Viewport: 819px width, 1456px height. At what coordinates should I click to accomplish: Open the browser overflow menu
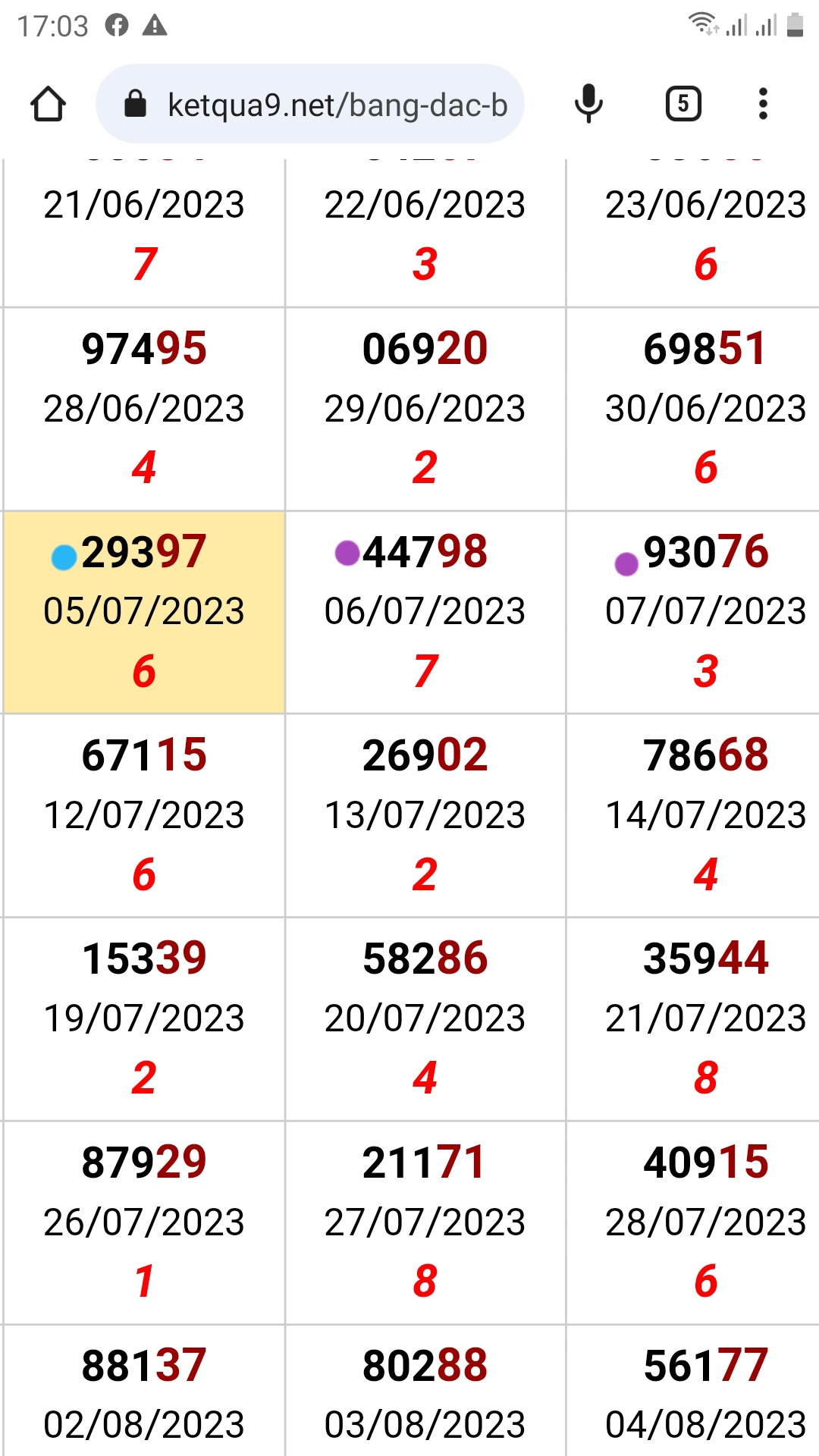tap(763, 104)
